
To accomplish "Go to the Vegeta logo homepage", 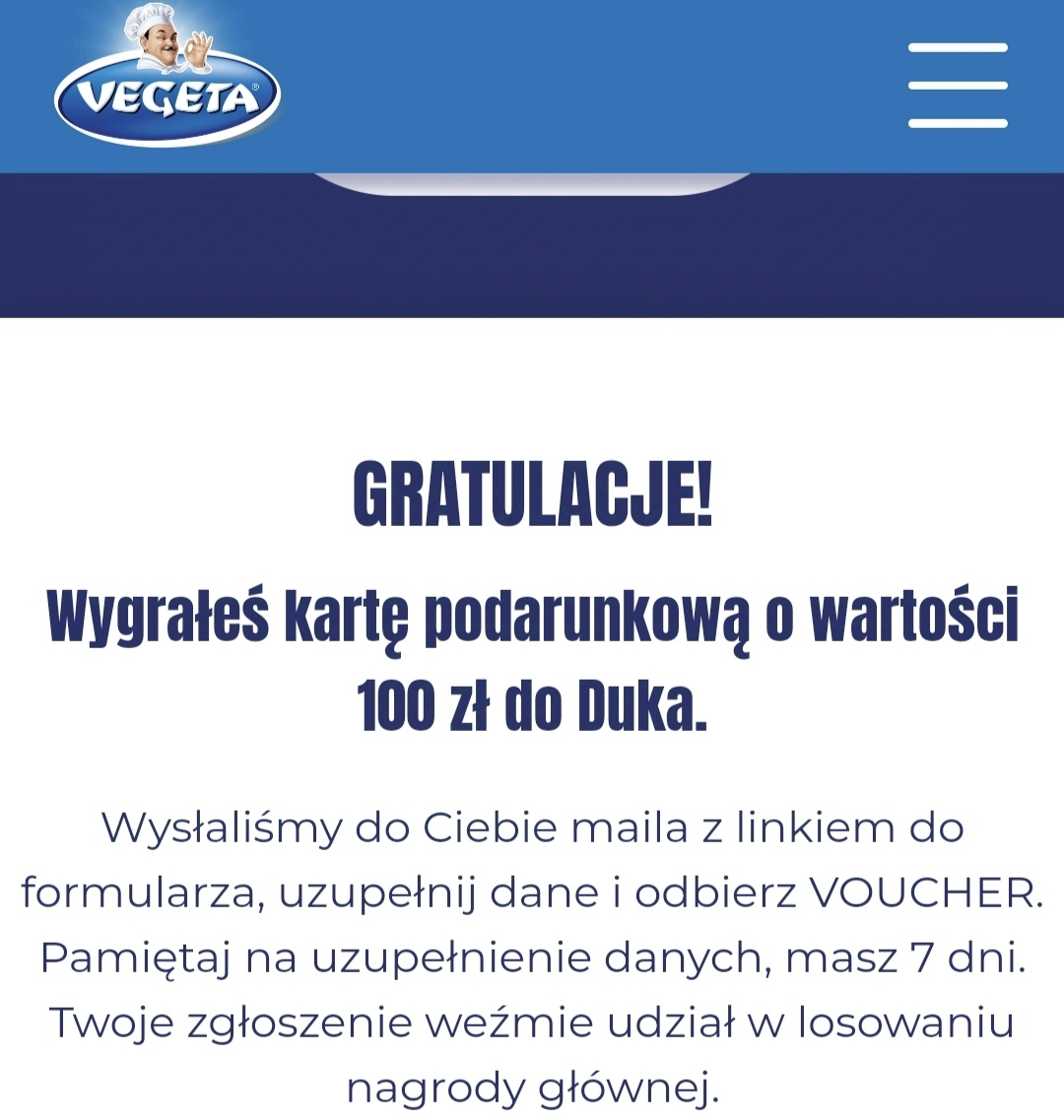I will 167,79.
